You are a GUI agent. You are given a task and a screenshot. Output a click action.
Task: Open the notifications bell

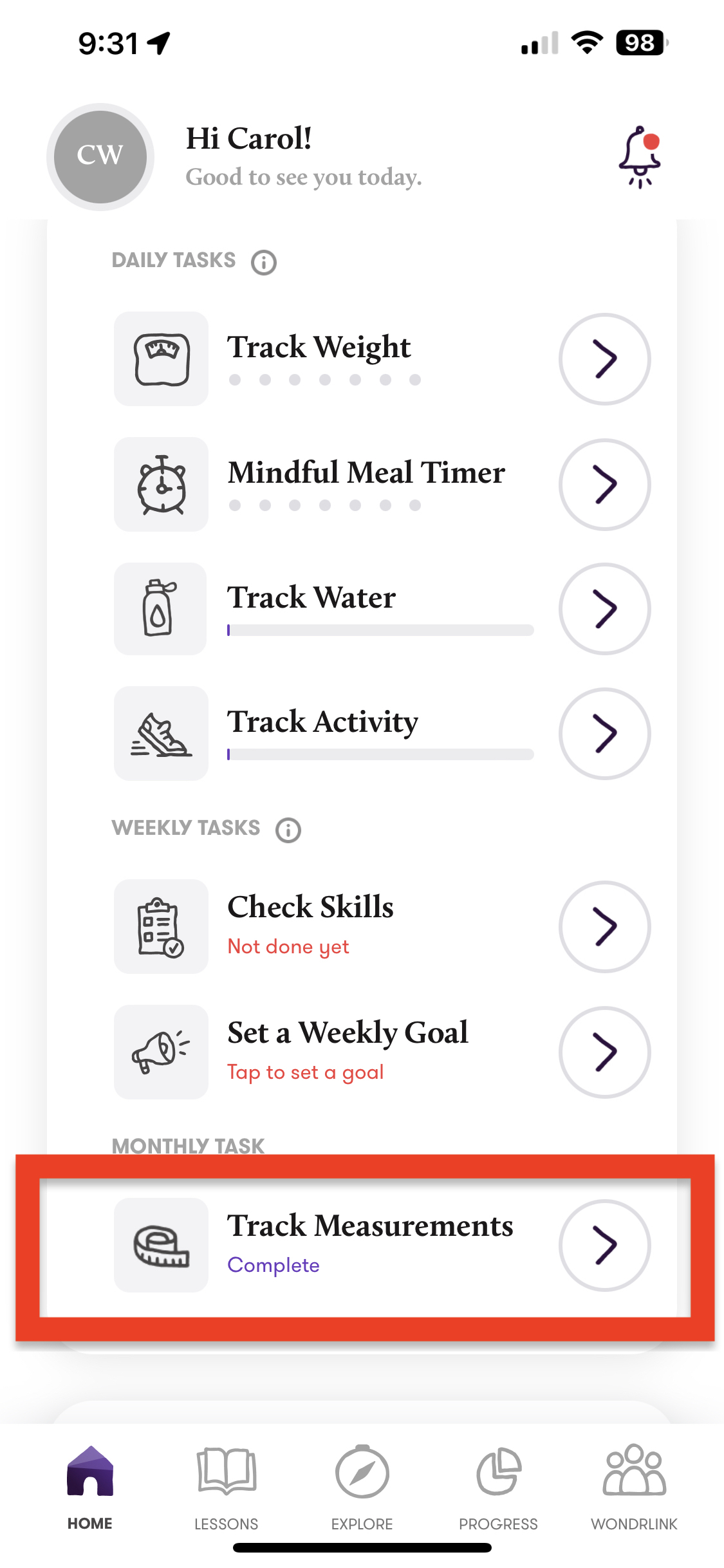pyautogui.click(x=640, y=156)
